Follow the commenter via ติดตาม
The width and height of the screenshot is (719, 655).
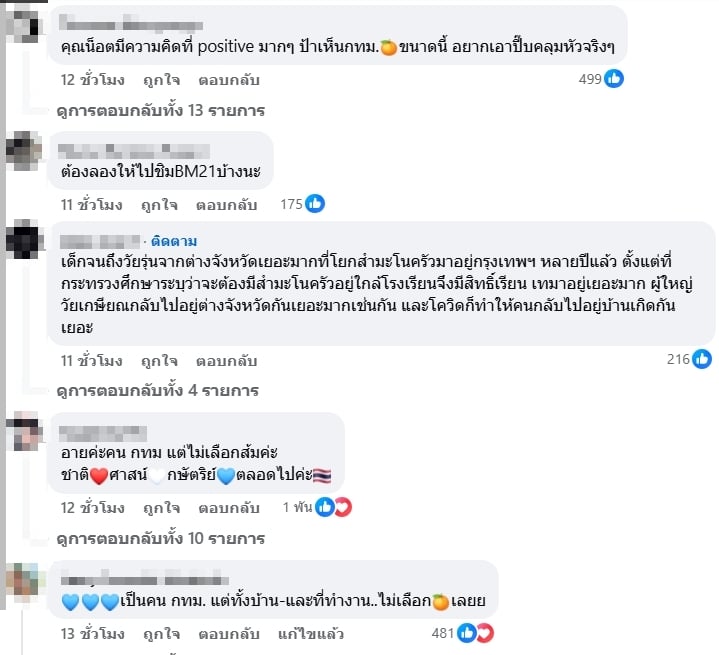pos(175,241)
